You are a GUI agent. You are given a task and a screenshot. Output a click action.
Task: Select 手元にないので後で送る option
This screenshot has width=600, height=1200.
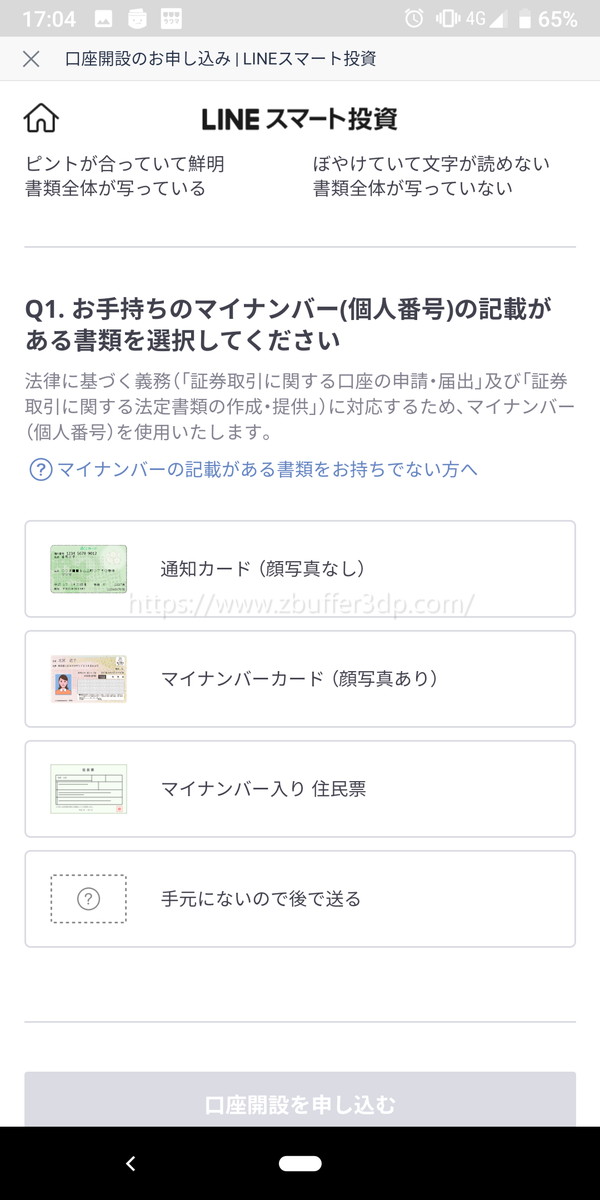point(300,899)
